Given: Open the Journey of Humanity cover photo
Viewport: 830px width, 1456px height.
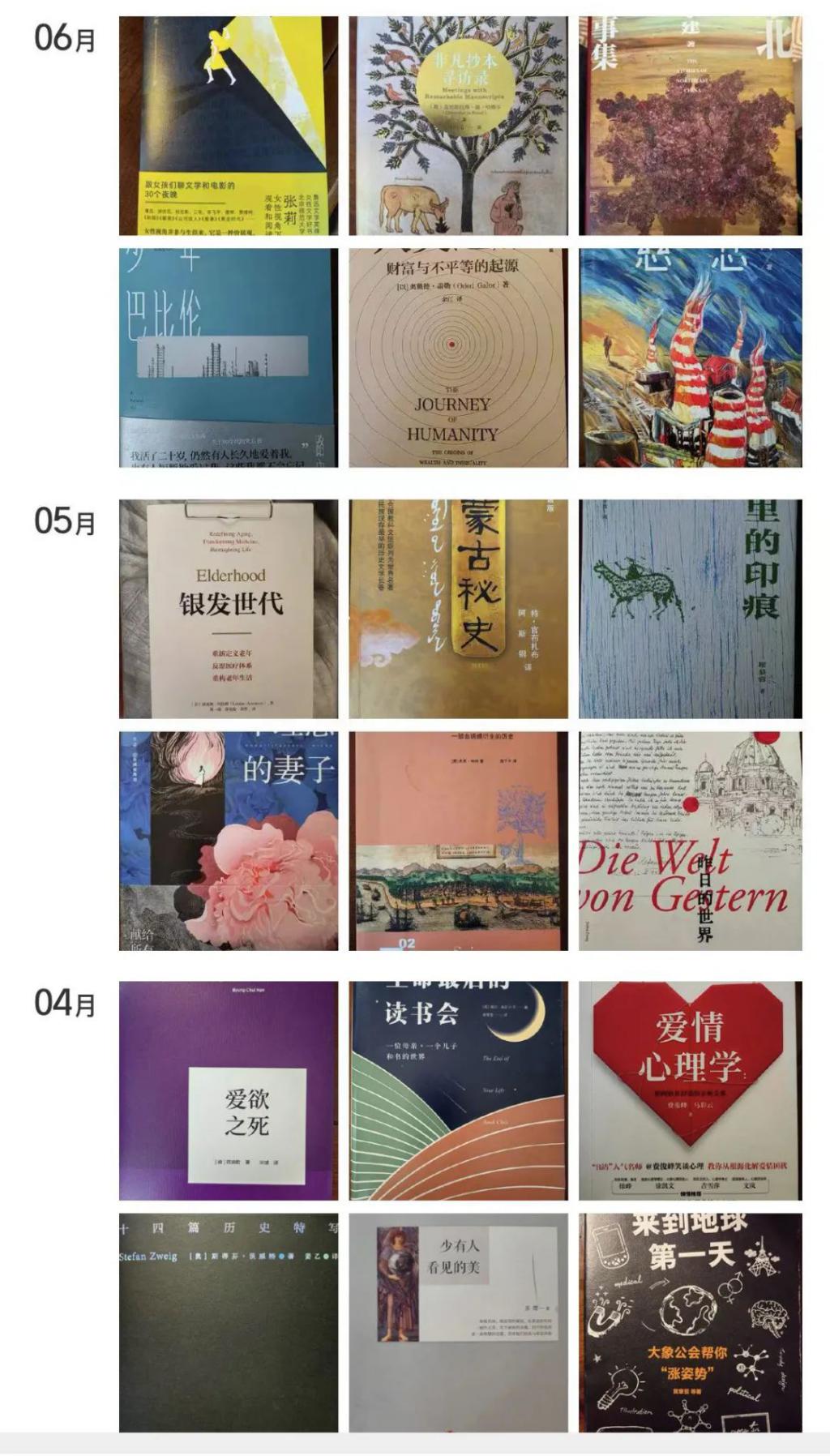Looking at the screenshot, I should 458,358.
